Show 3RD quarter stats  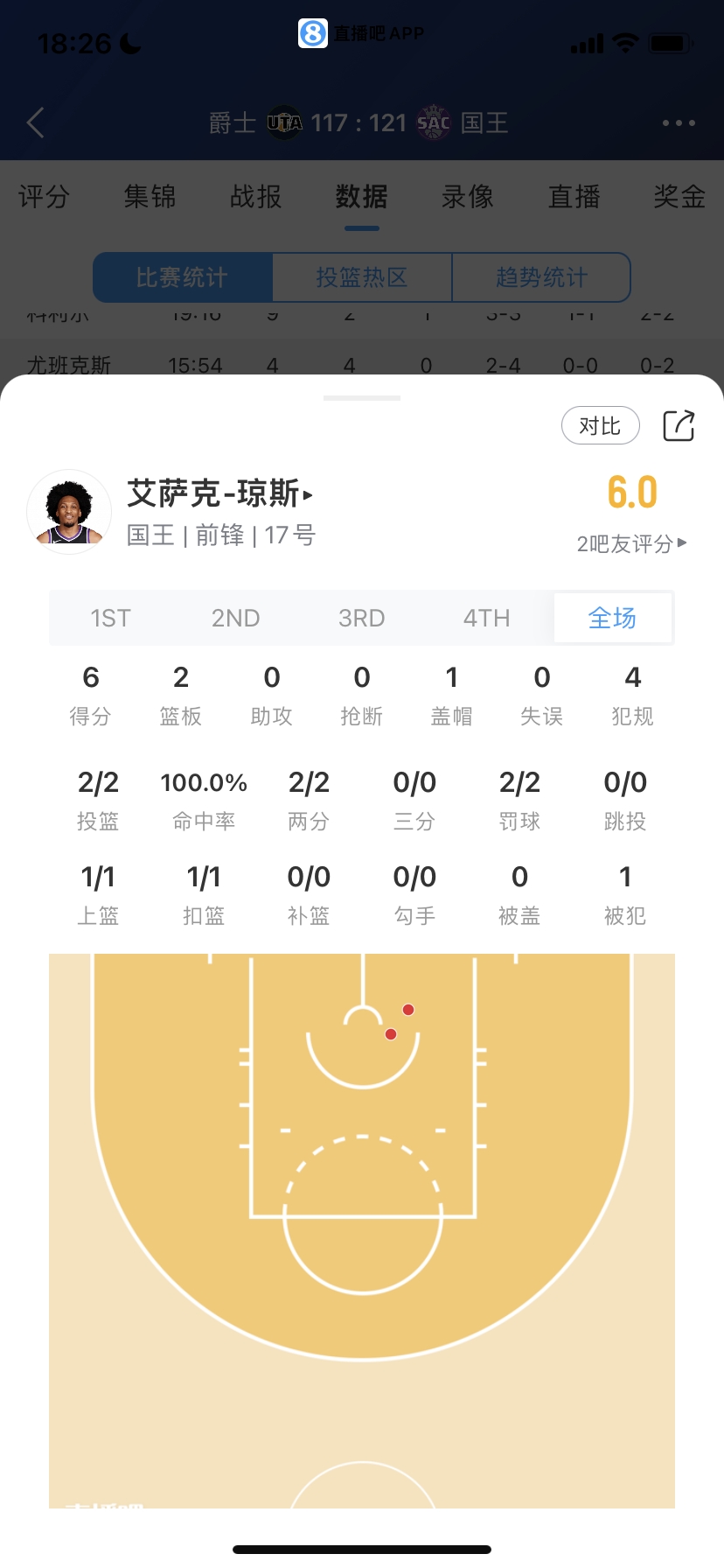tap(361, 619)
